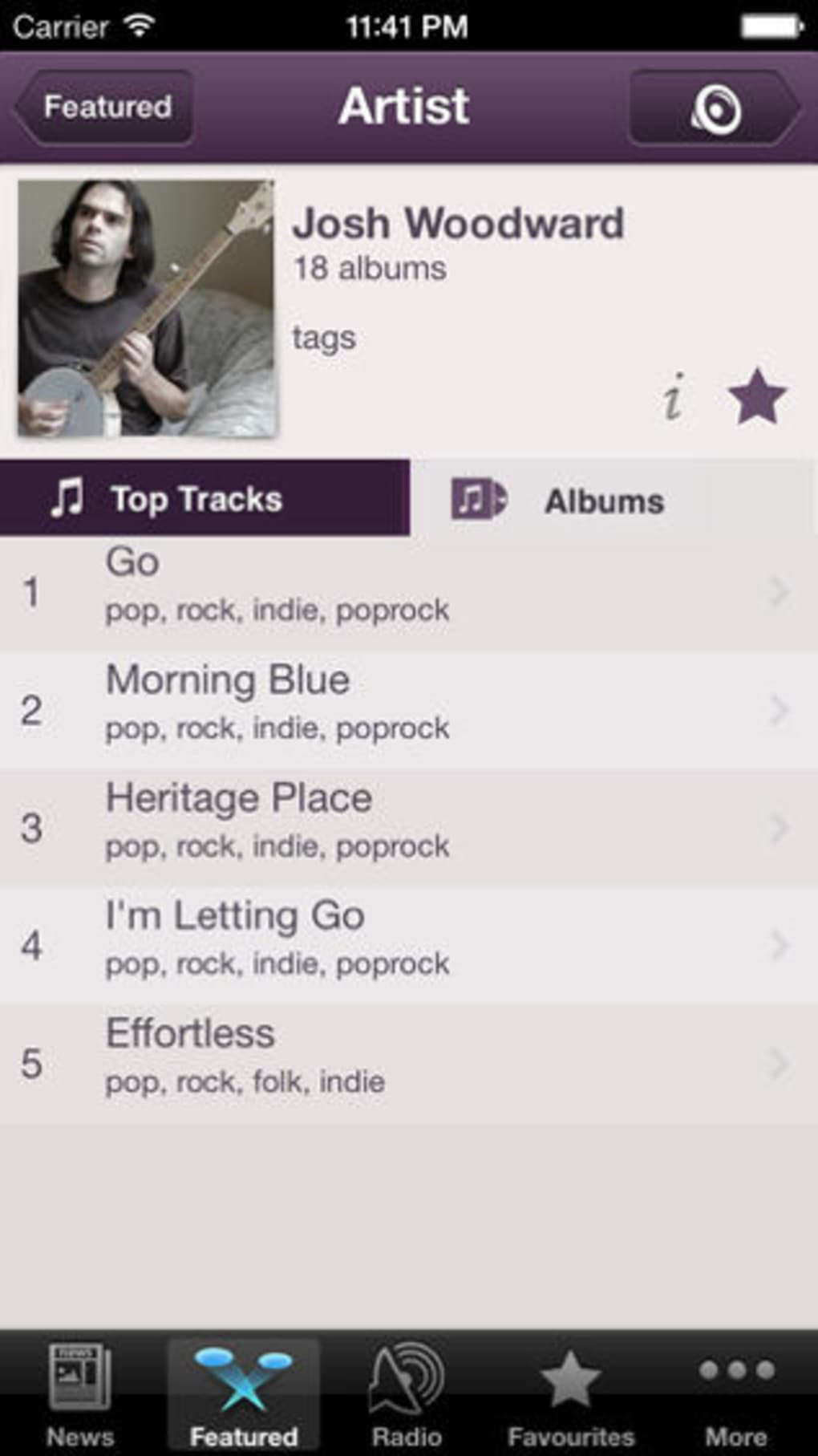Select the Top Tracks tab
This screenshot has height=1456, width=818.
pos(204,499)
